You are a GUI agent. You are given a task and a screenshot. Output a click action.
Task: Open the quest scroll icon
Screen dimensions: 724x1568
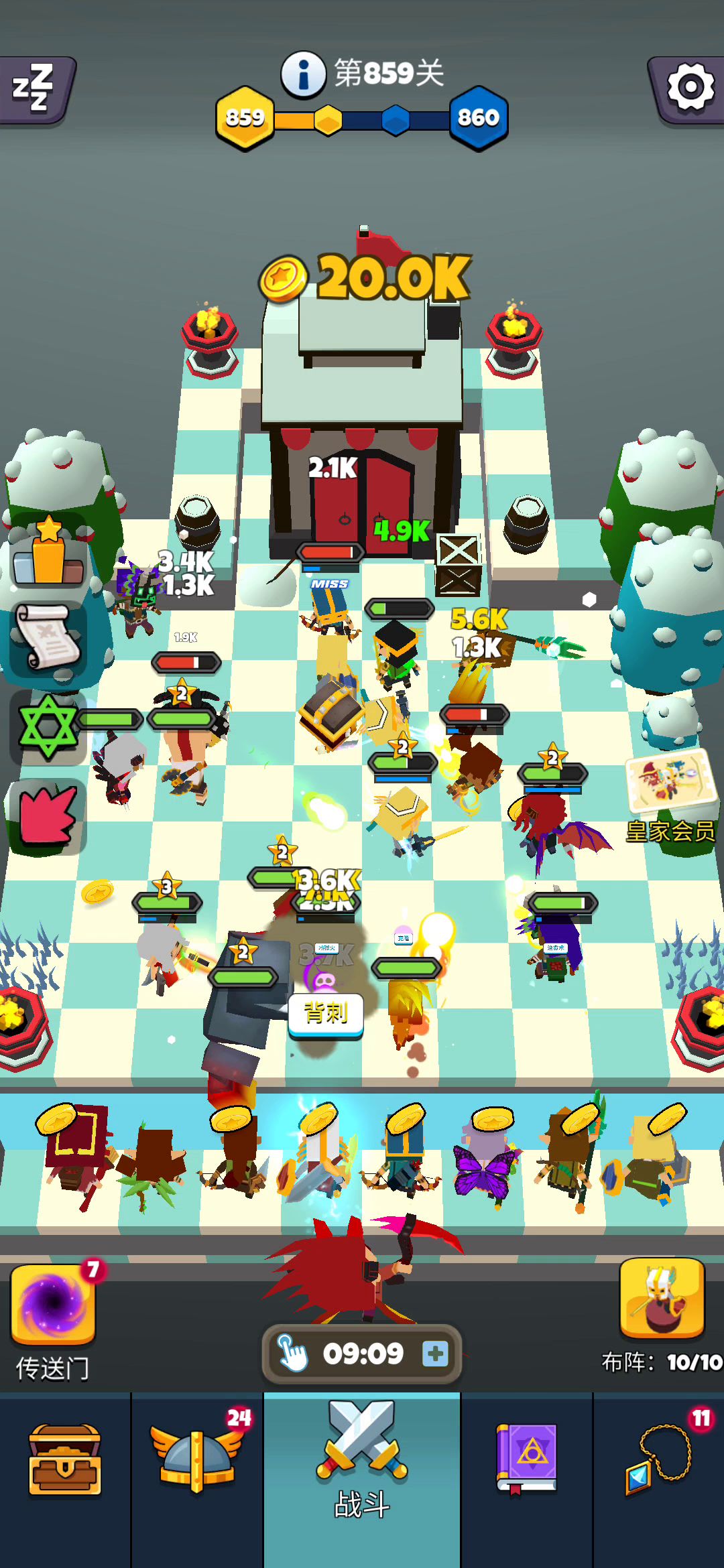coord(48,638)
